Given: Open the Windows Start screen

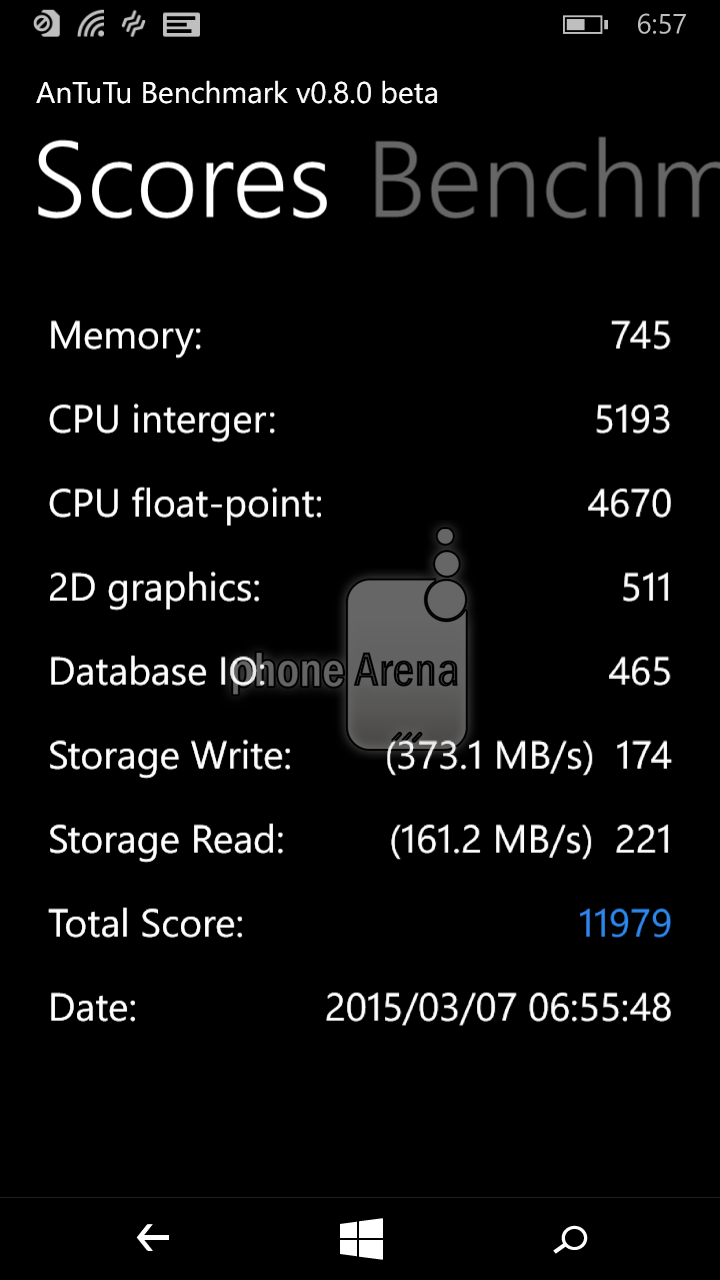Looking at the screenshot, I should coord(361,1239).
